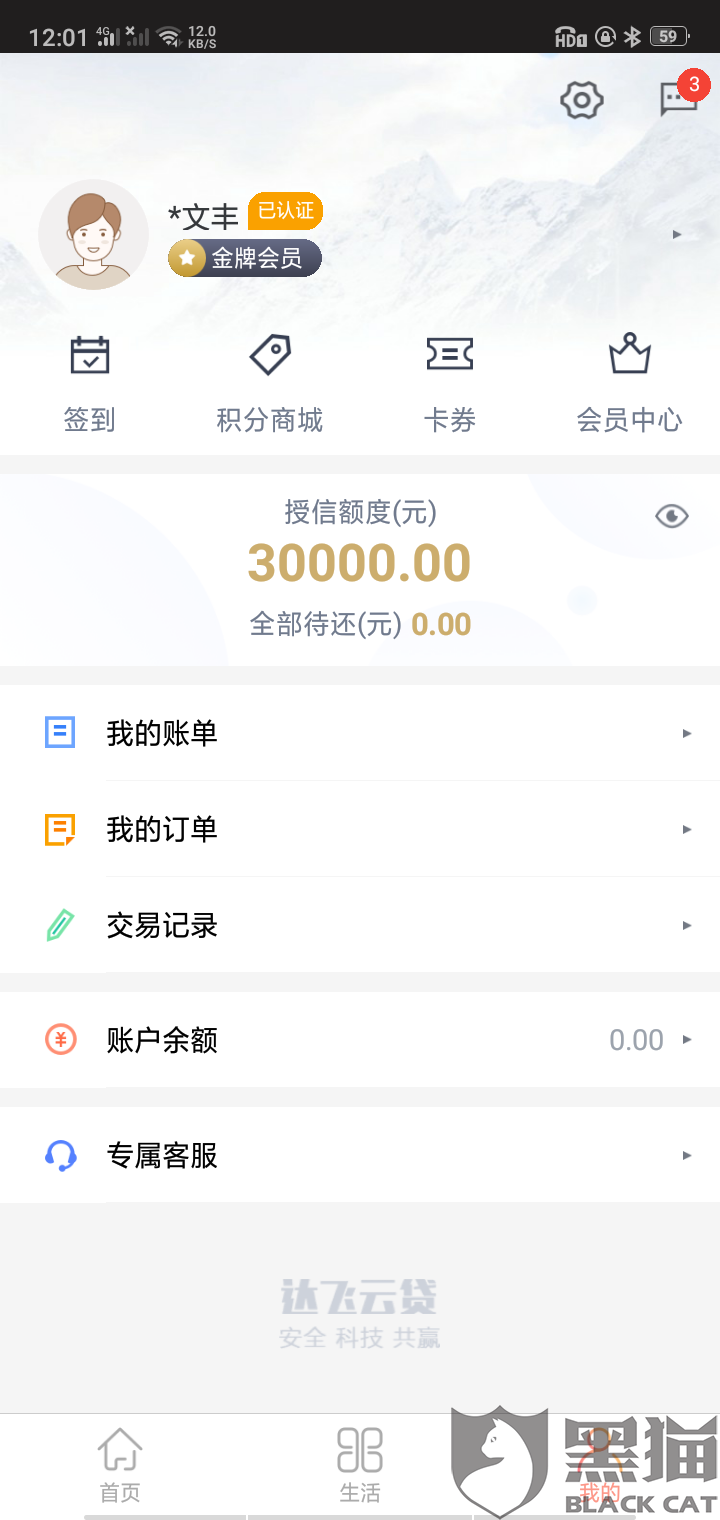This screenshot has height=1520, width=720.
Task: Open 我的订单 row
Action: [360, 829]
